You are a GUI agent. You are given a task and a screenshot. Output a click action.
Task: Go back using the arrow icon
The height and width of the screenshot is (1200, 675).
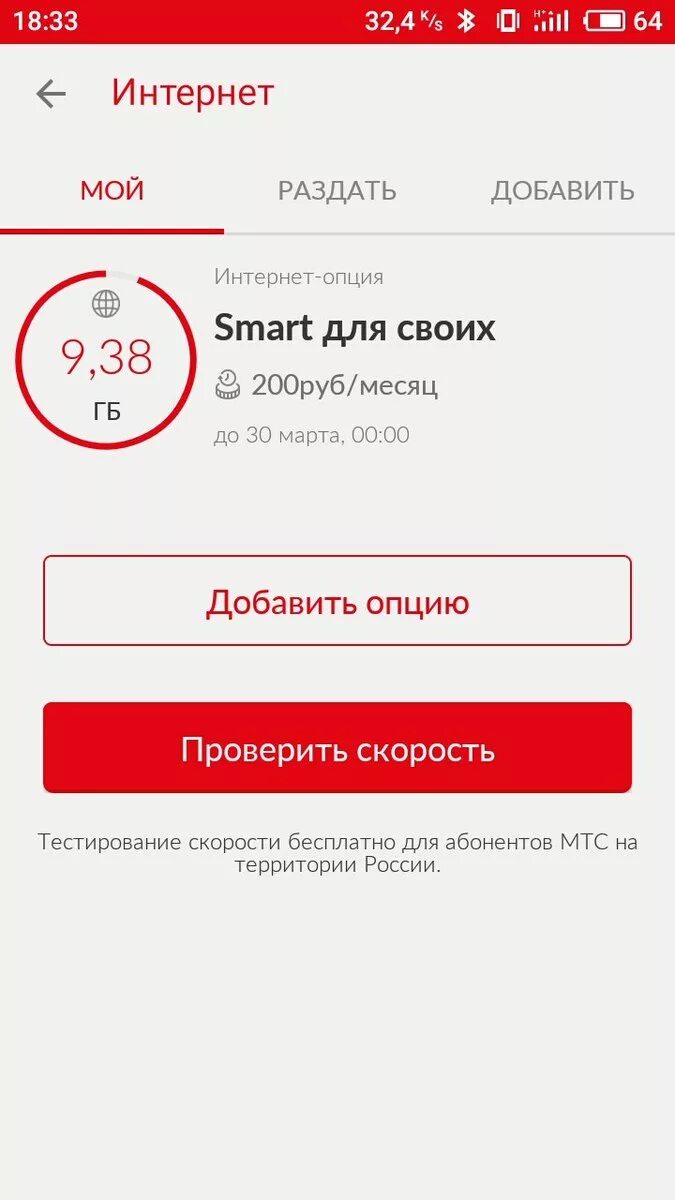point(50,94)
